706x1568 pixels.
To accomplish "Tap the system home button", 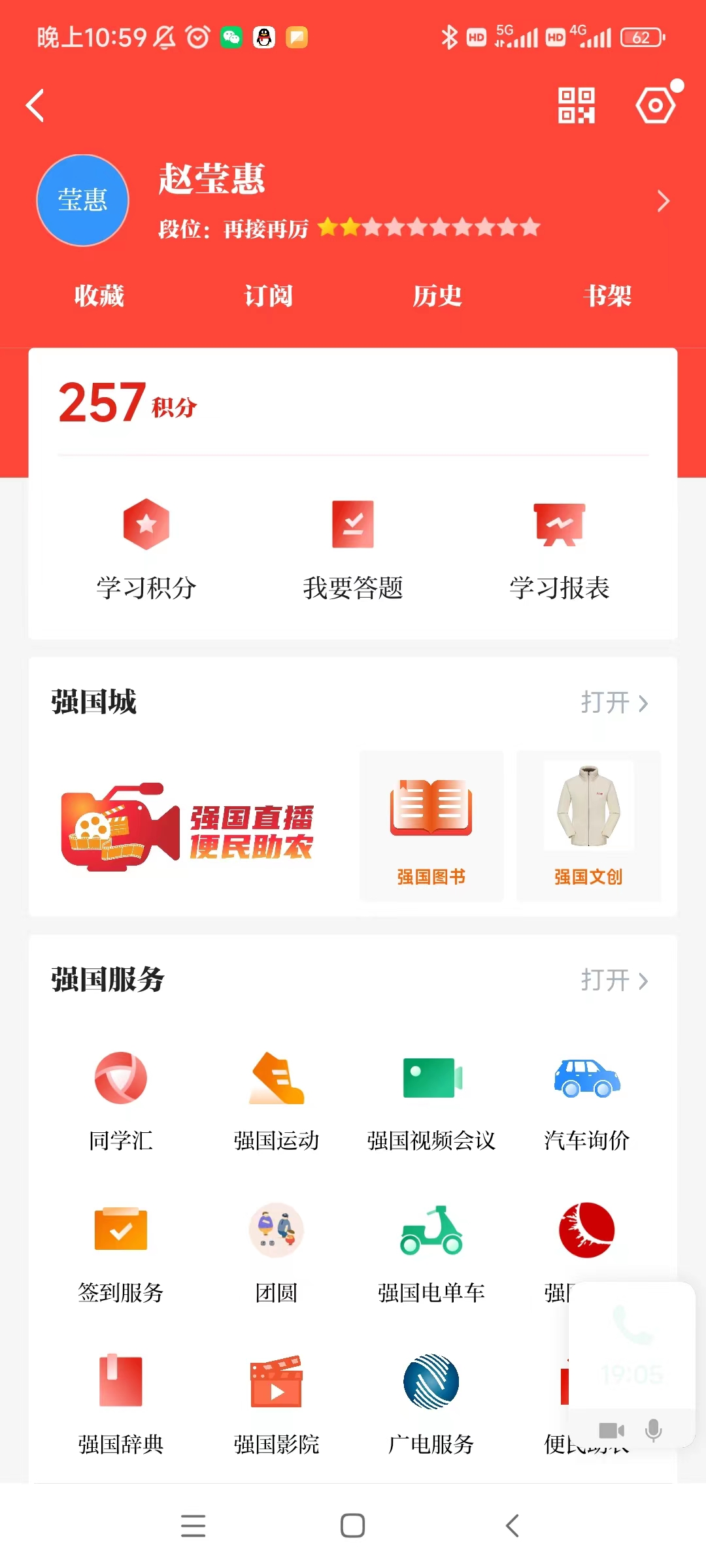I will coord(353,1526).
